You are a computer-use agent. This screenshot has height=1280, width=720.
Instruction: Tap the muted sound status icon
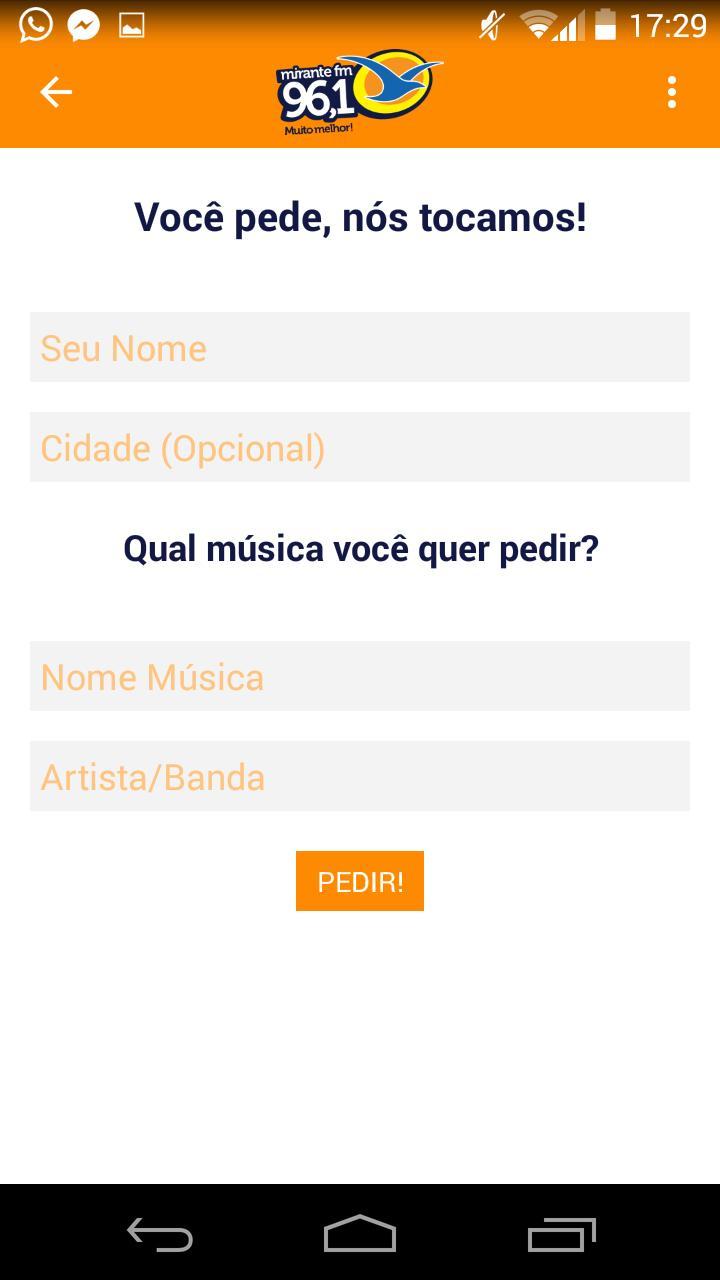[492, 23]
